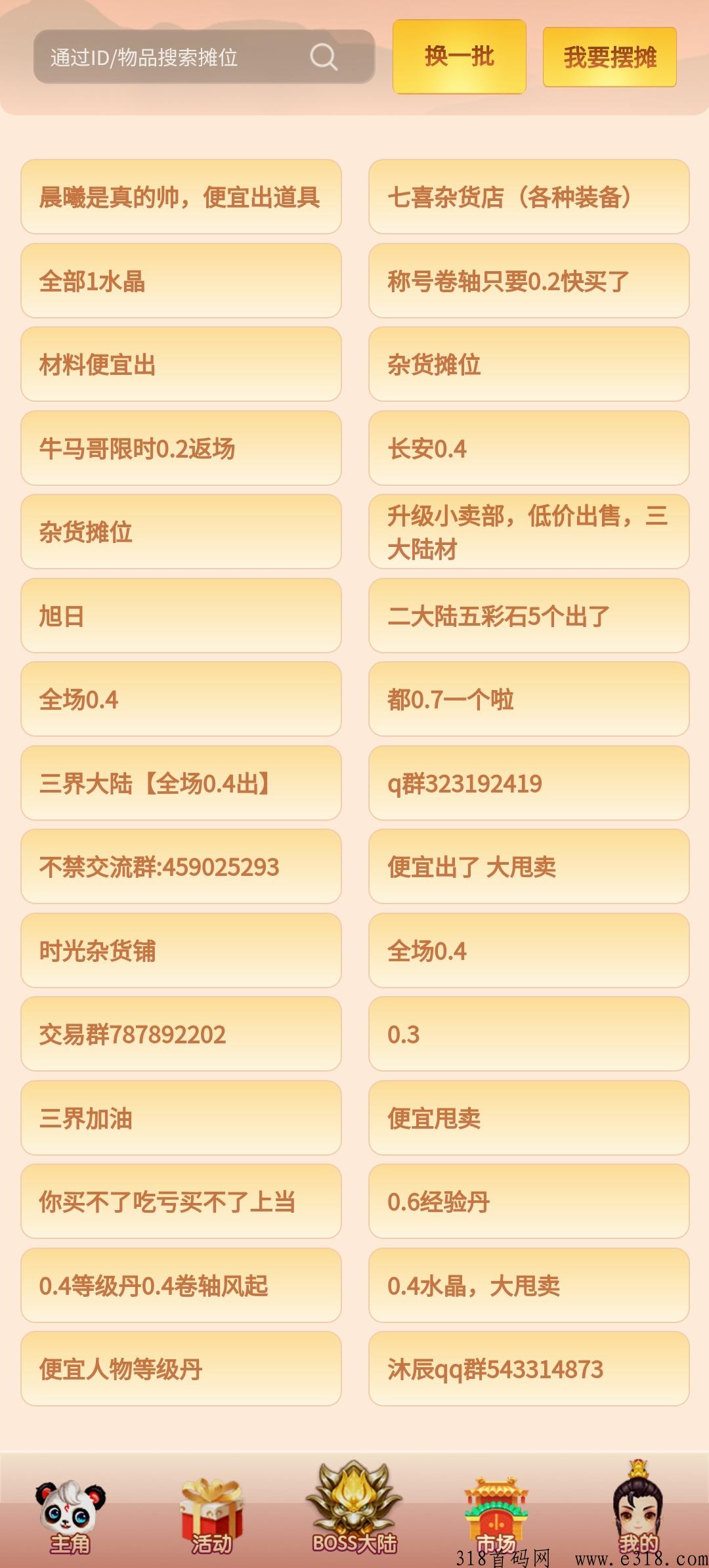
Task: Switch to the 我的 tab
Action: pos(638,1509)
